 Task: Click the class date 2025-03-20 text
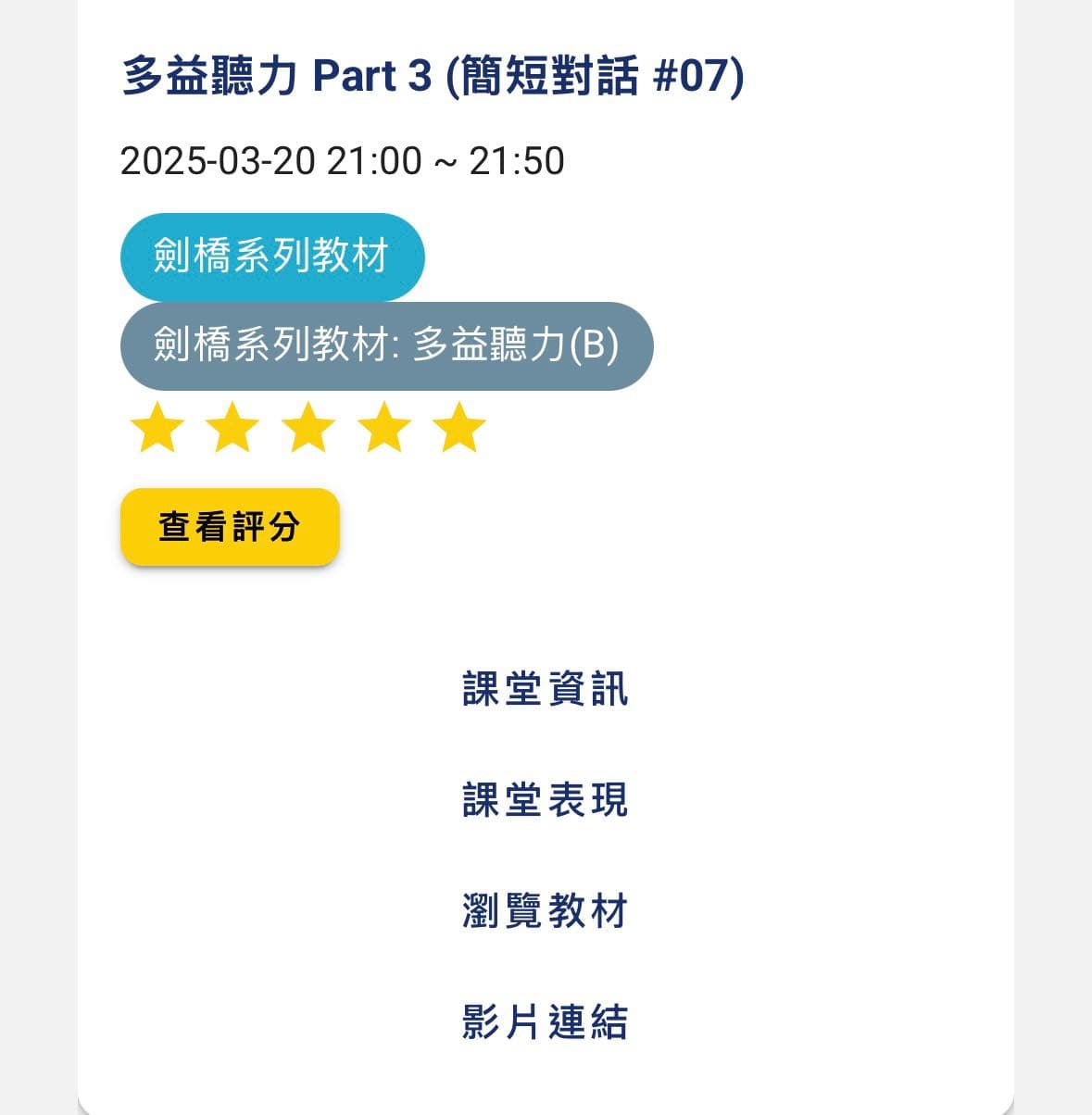coord(220,159)
